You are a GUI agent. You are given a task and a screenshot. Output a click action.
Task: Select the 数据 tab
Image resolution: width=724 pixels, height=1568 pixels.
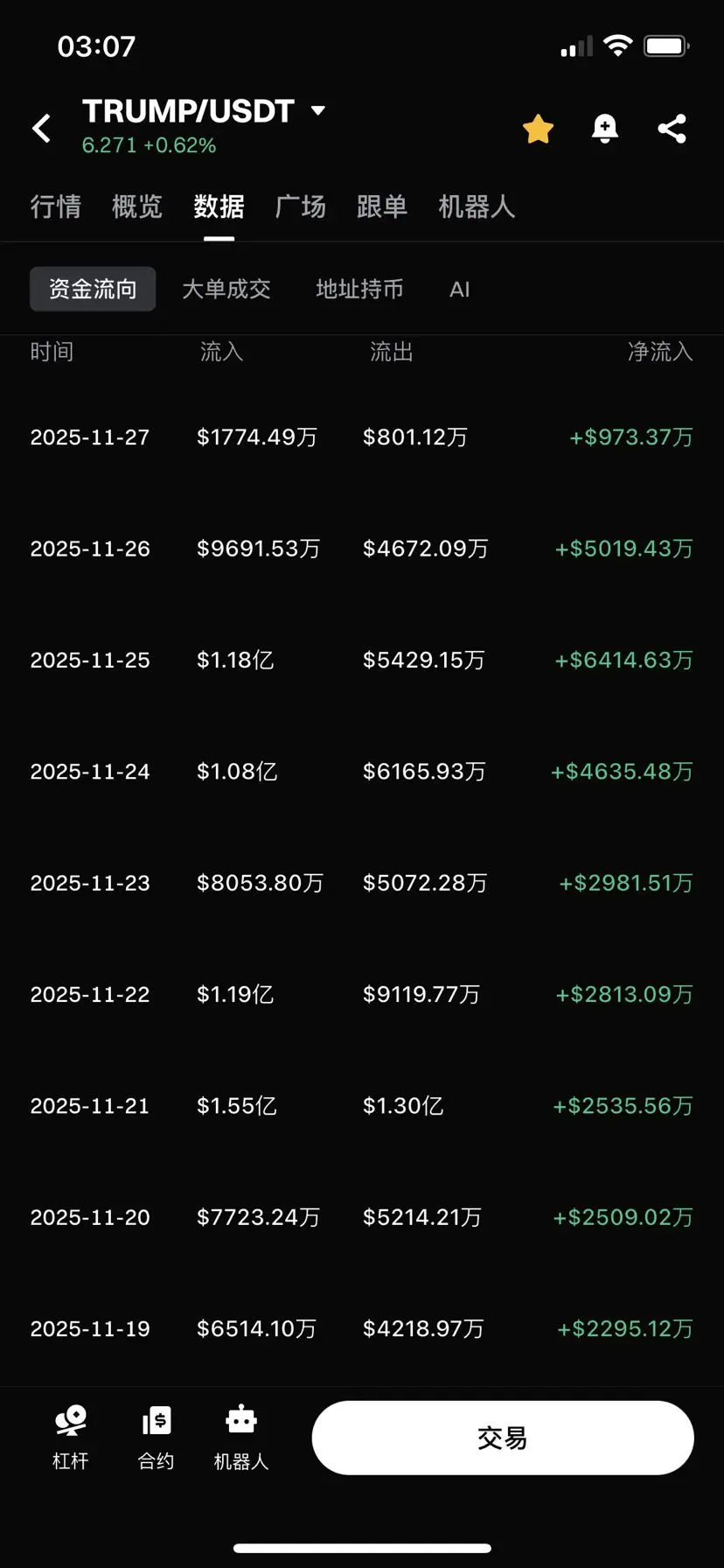pyautogui.click(x=219, y=206)
